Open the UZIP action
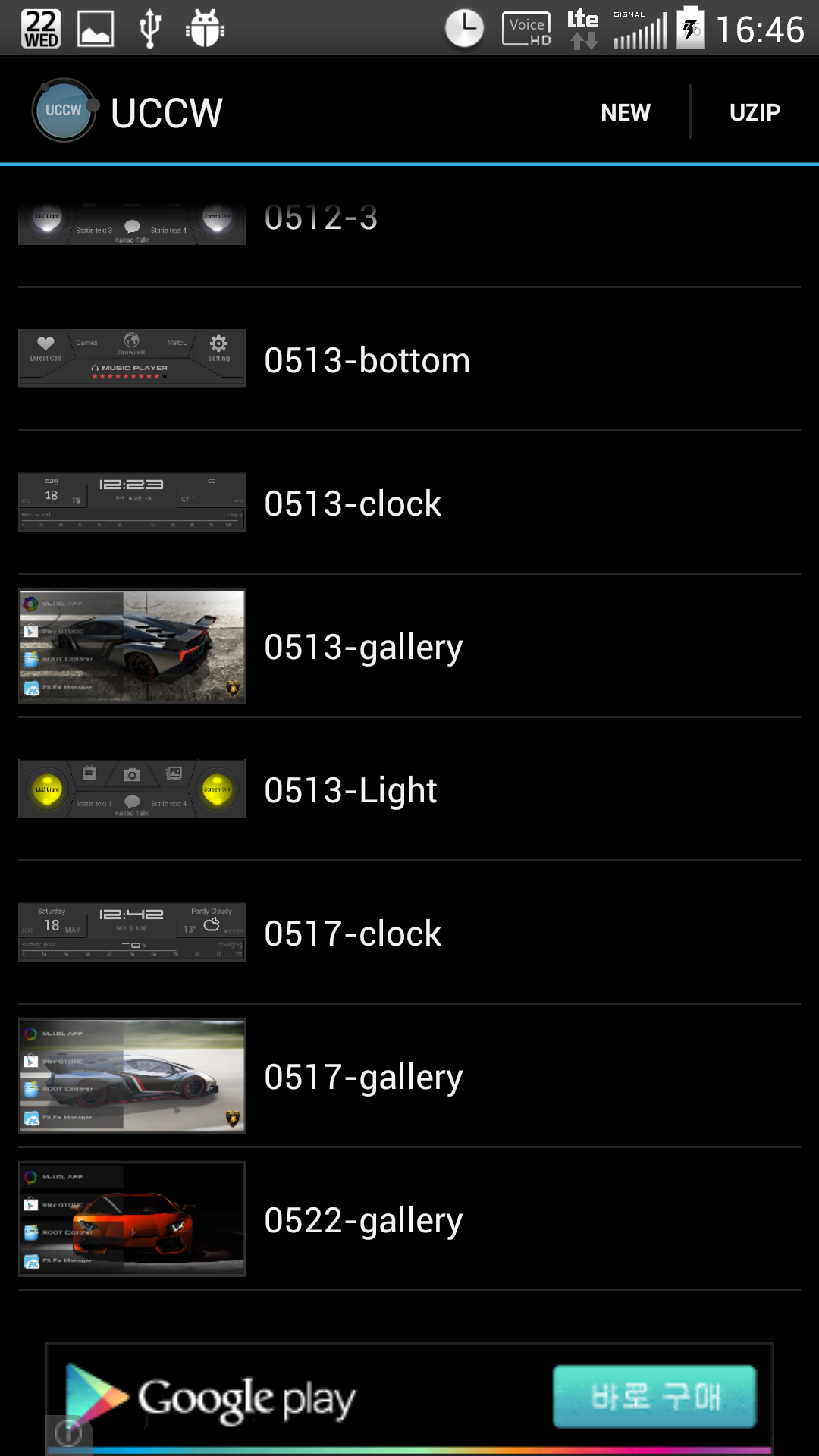This screenshot has height=1456, width=819. pos(755,112)
